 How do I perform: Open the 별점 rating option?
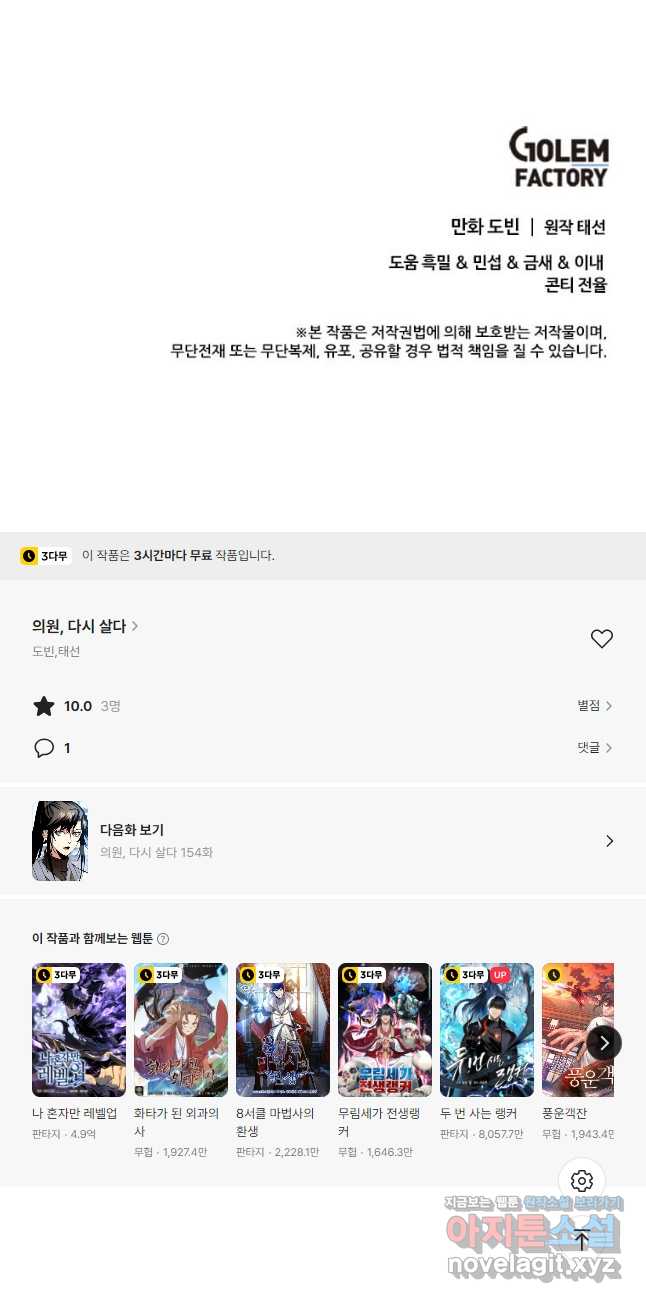(x=594, y=706)
